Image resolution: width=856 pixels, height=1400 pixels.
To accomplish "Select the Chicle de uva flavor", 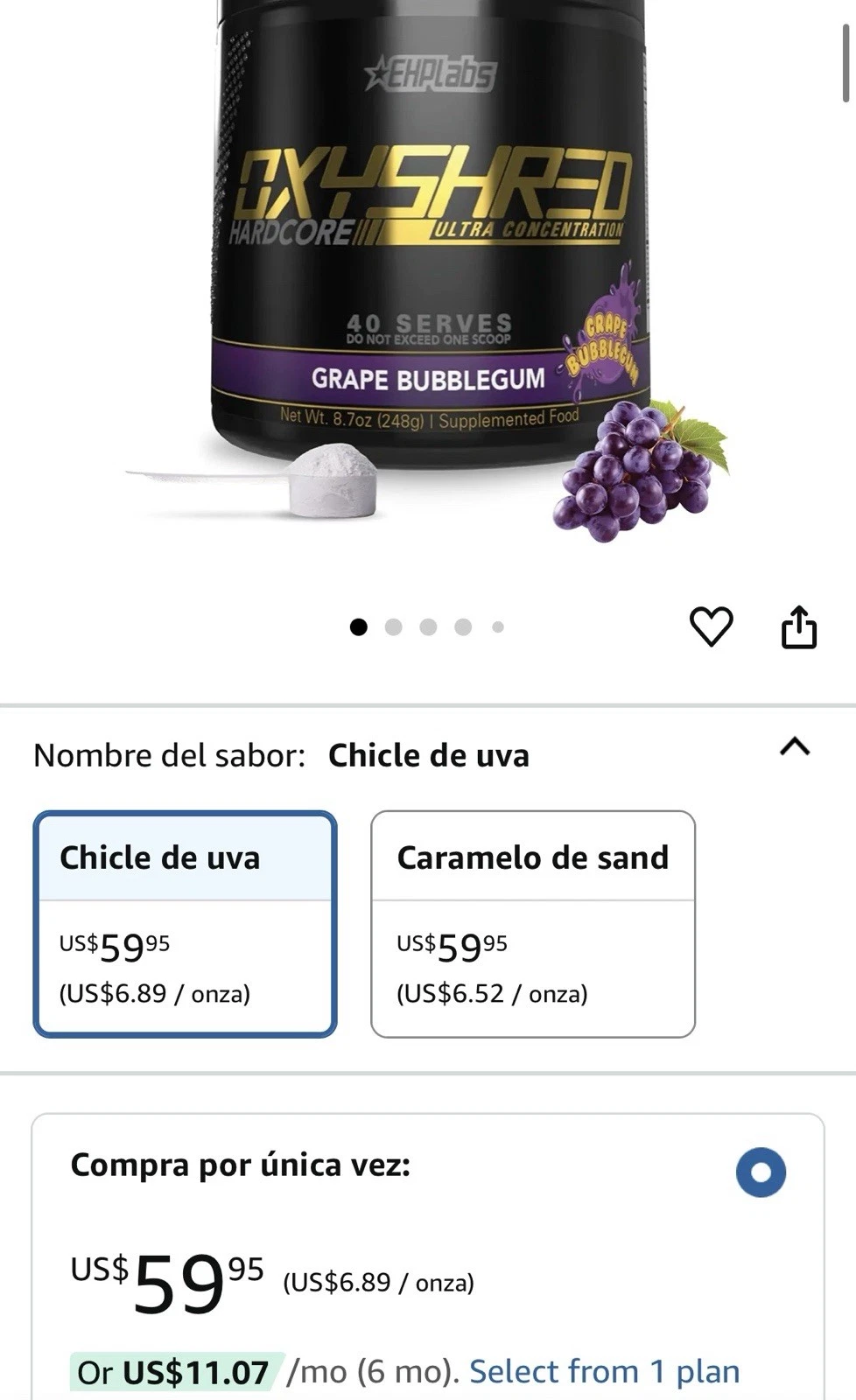I will tap(185, 923).
